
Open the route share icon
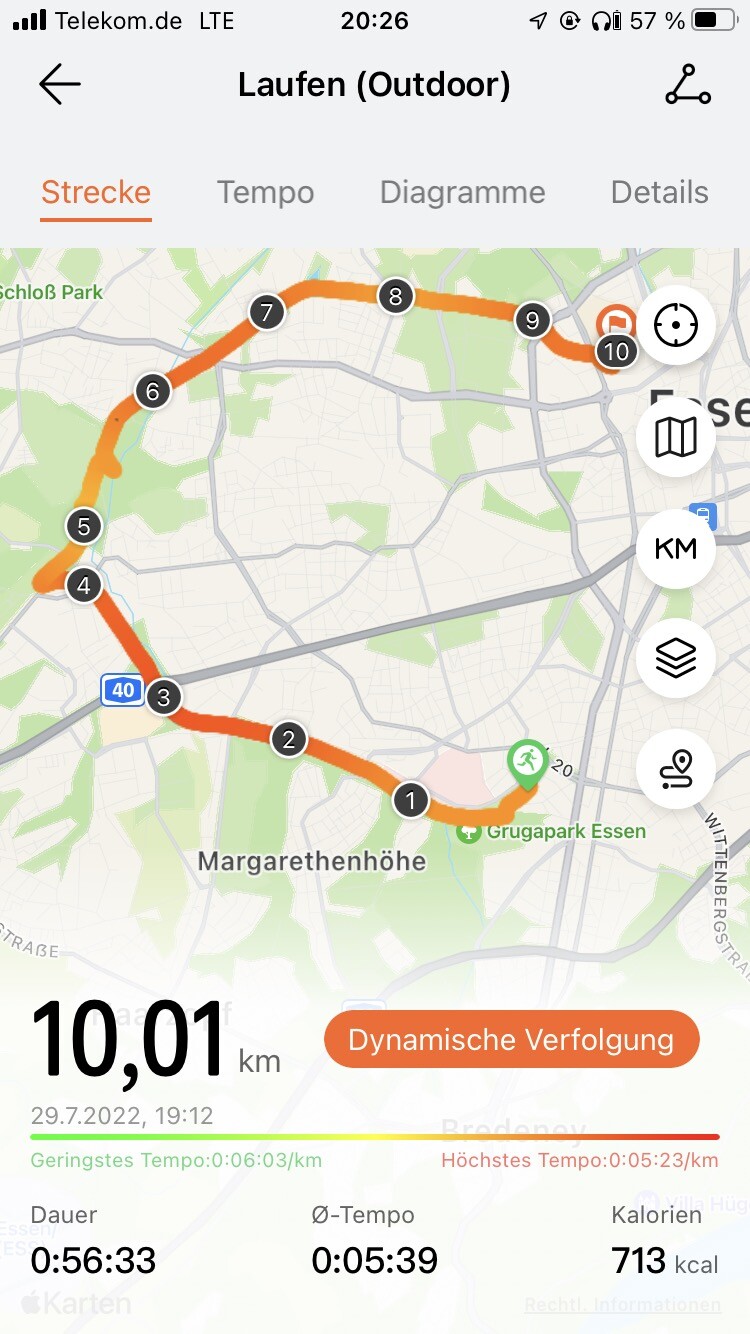coord(688,85)
